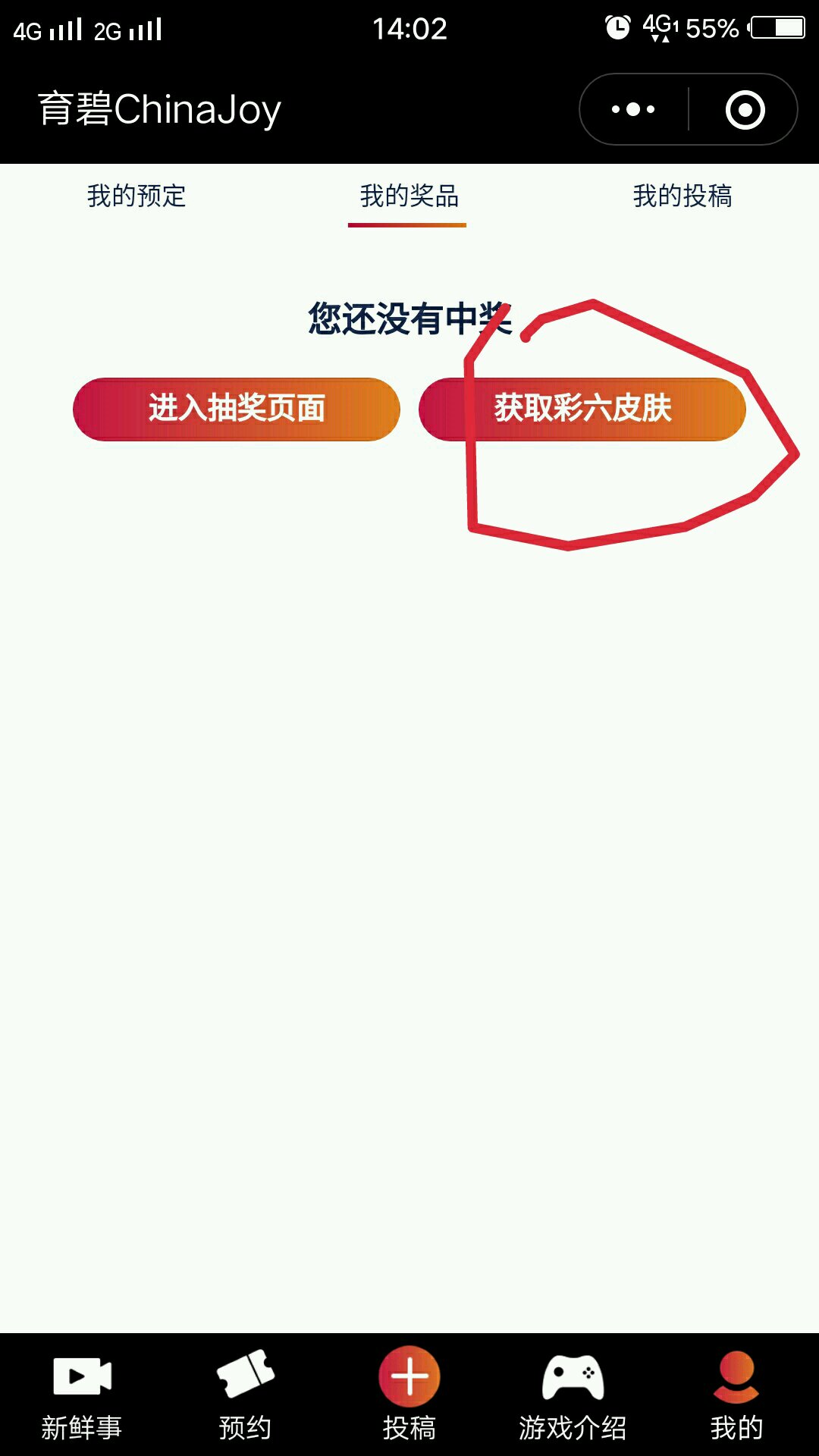Image resolution: width=819 pixels, height=1456 pixels.
Task: Tap the 进入抽奖页面 button
Action: (237, 409)
